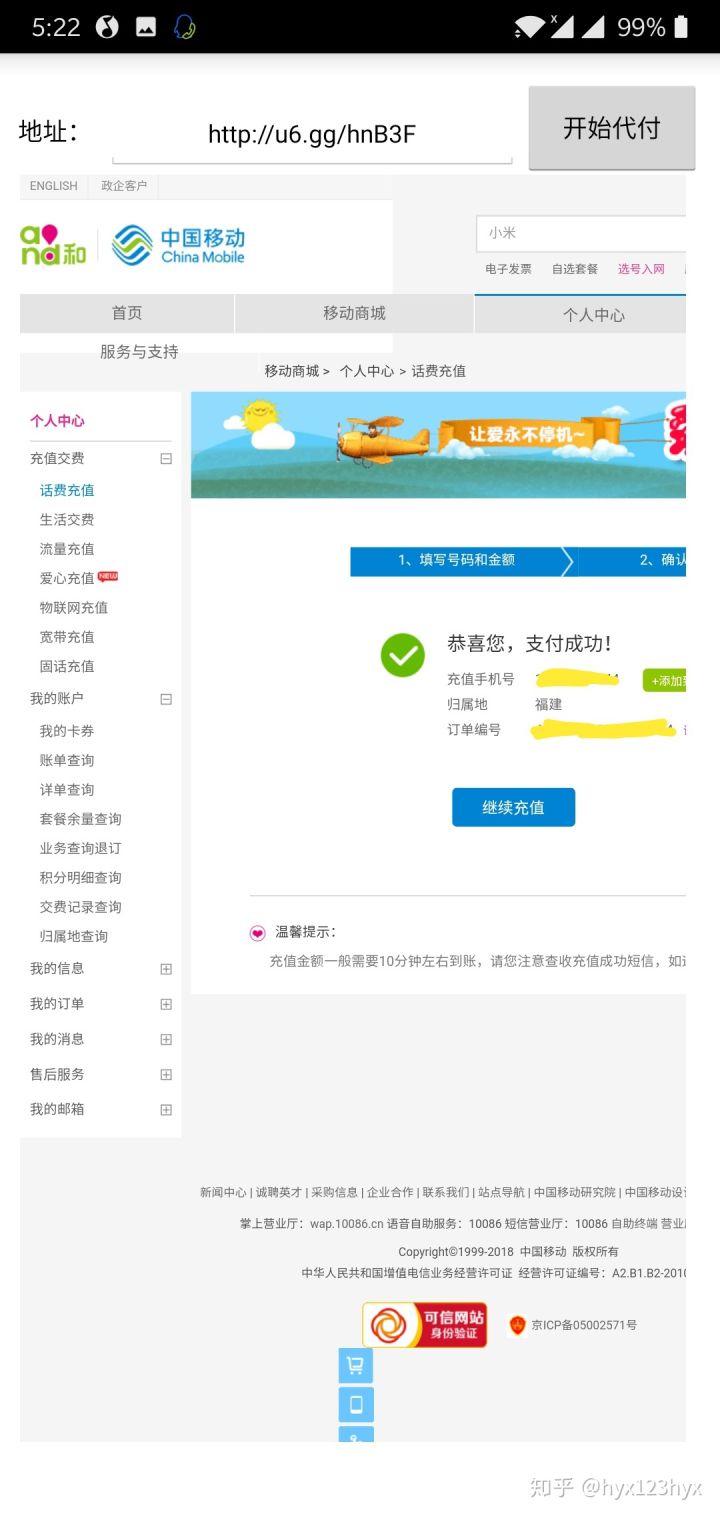Open the 政企客户 link
The image size is (720, 1520).
tap(124, 186)
